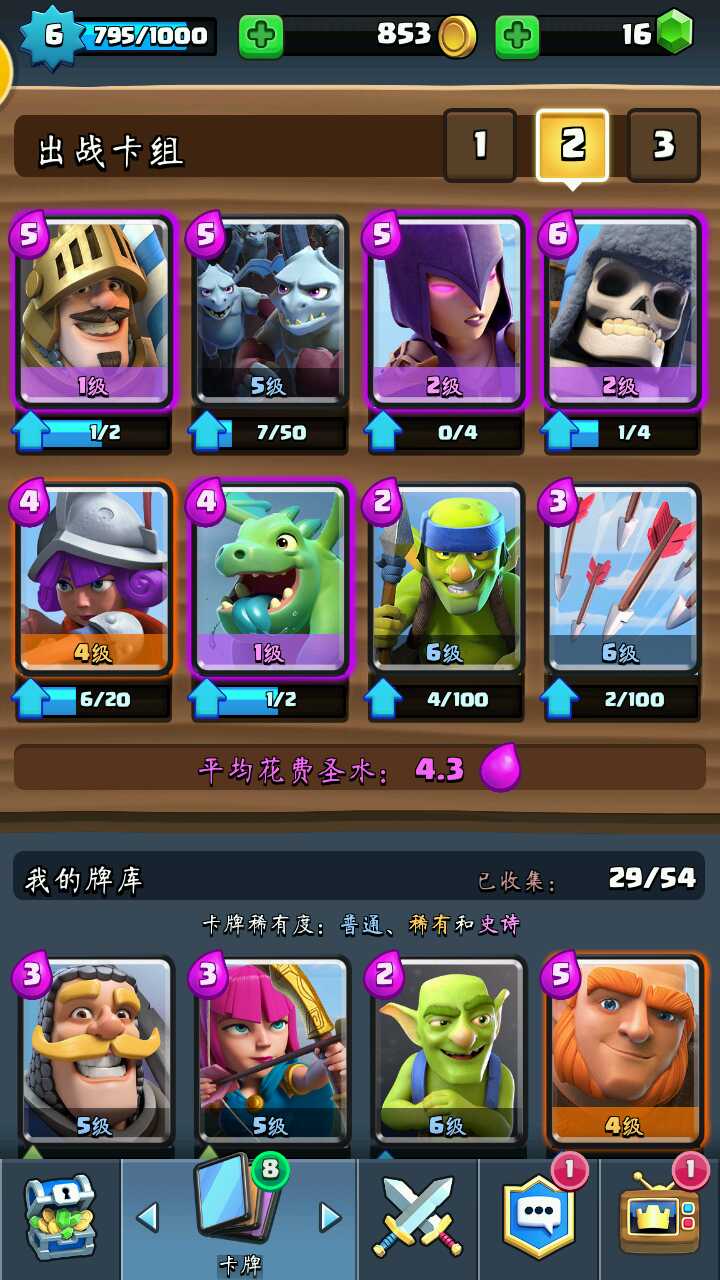
Task: Open the Knight card in collection
Action: pos(93,1050)
